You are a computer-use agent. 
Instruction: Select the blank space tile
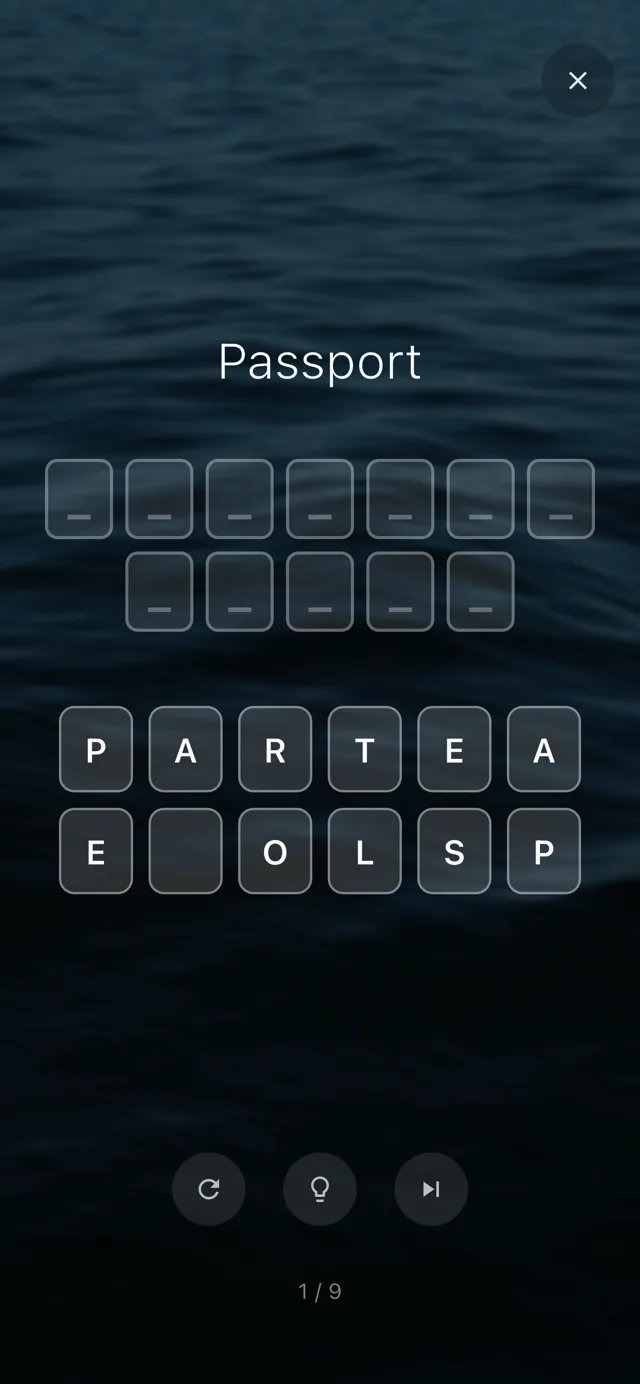pyautogui.click(x=185, y=851)
